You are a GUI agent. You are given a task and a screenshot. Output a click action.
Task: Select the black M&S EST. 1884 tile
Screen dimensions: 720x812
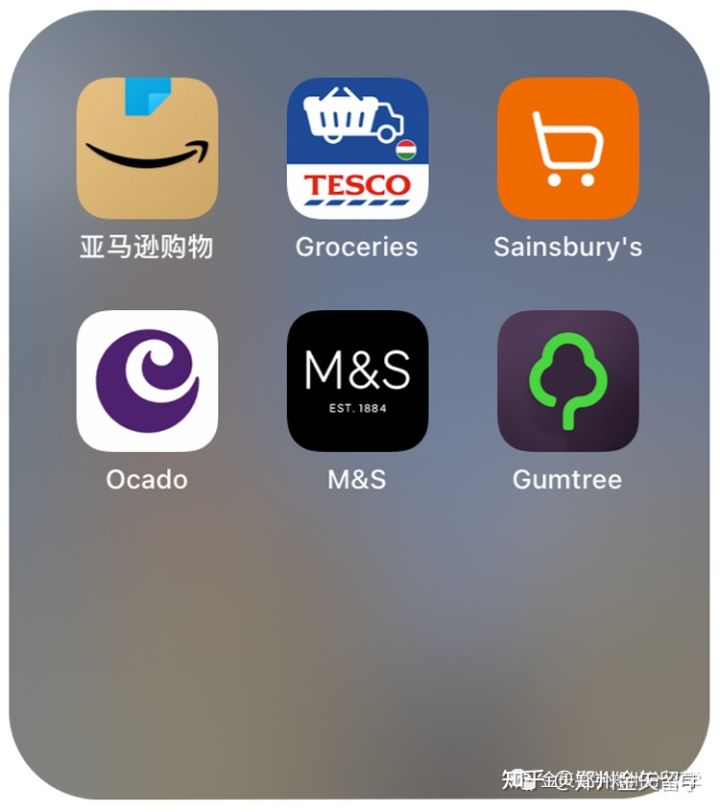point(357,381)
